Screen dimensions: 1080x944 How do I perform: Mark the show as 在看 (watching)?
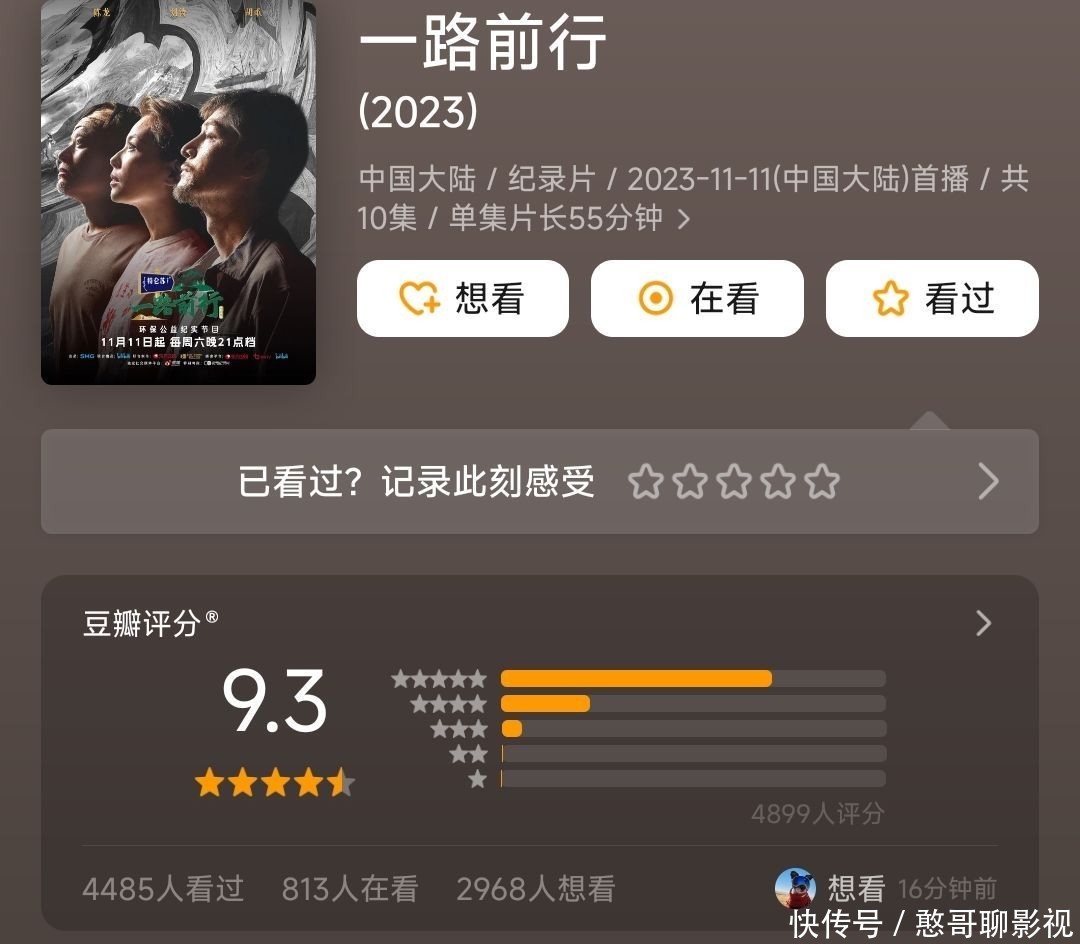pyautogui.click(x=697, y=298)
